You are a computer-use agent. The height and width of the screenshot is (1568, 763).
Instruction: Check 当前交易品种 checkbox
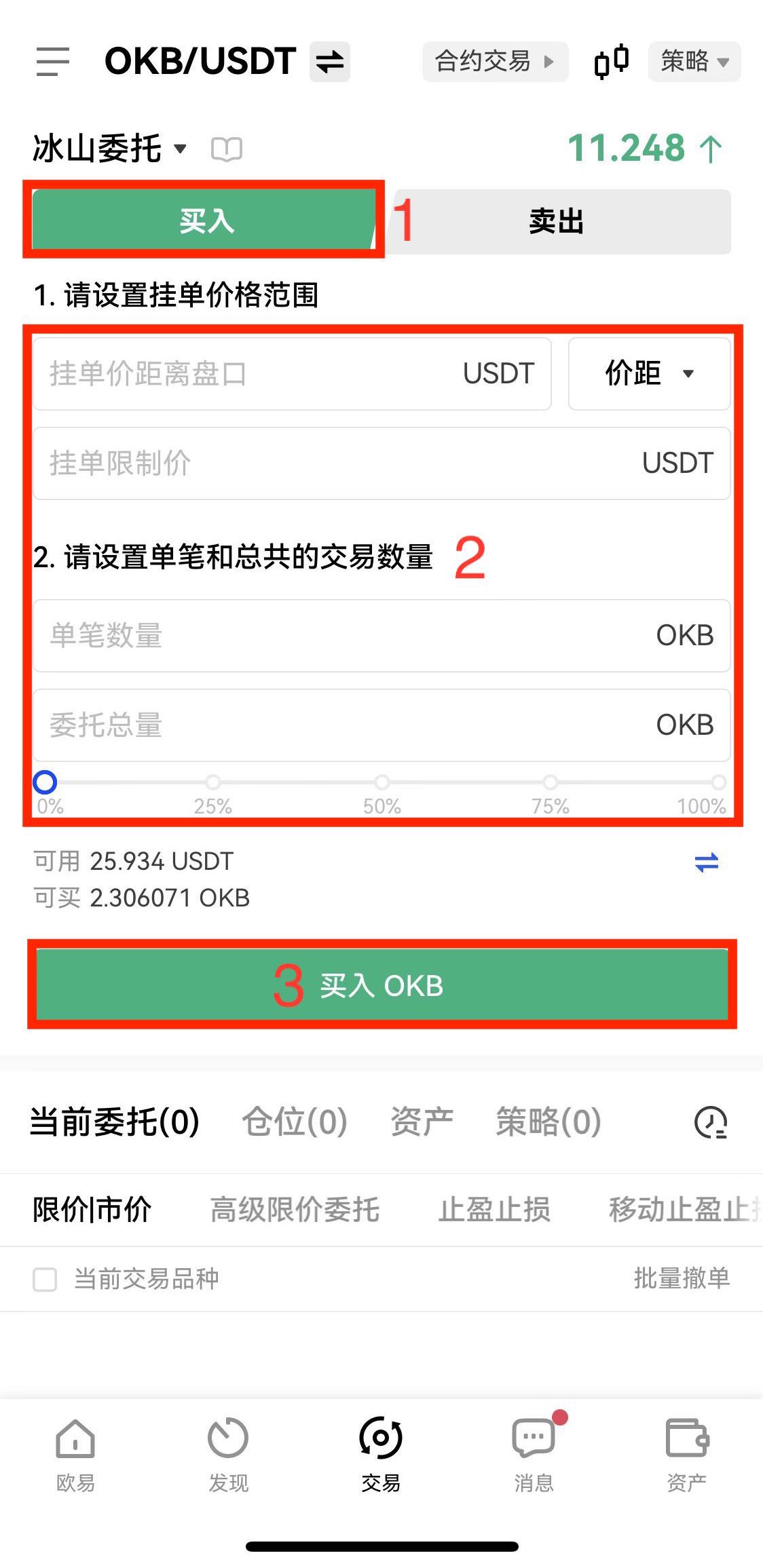tap(45, 1279)
